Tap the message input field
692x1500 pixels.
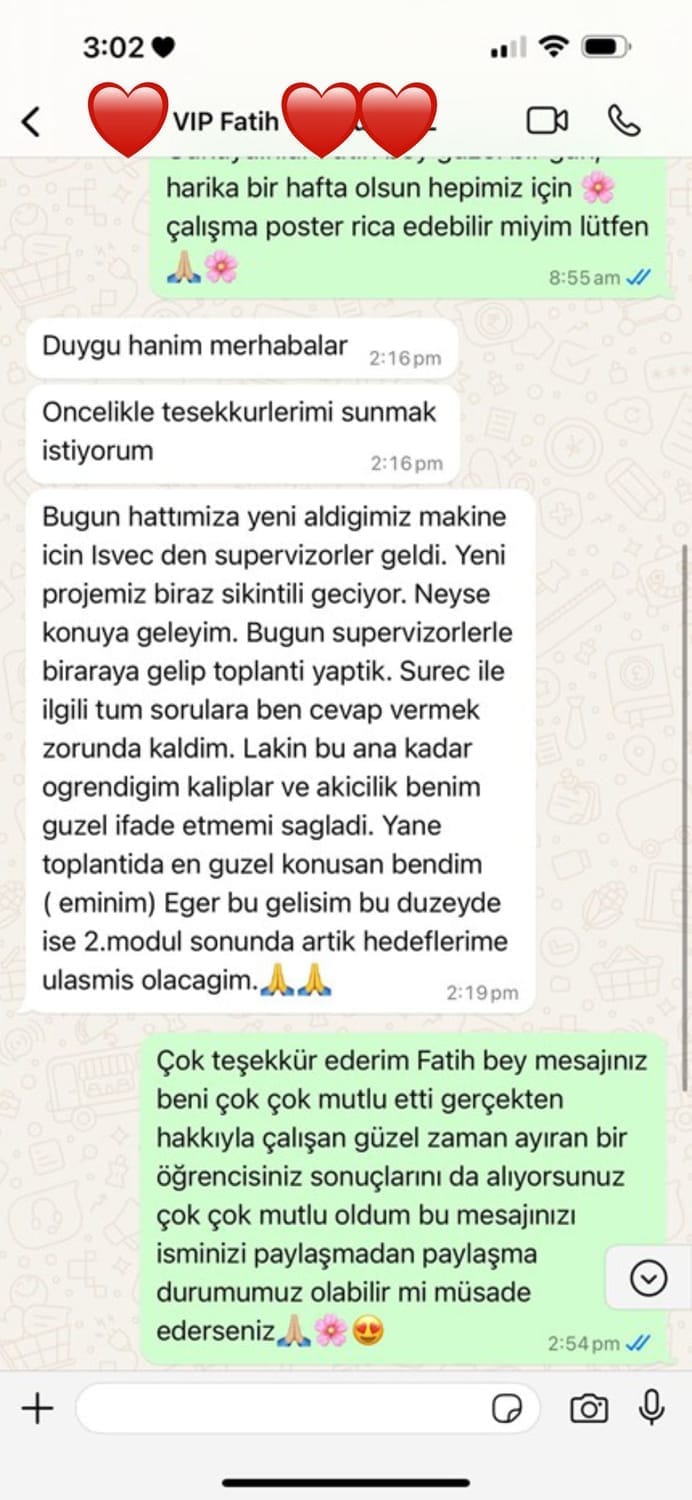point(280,1409)
